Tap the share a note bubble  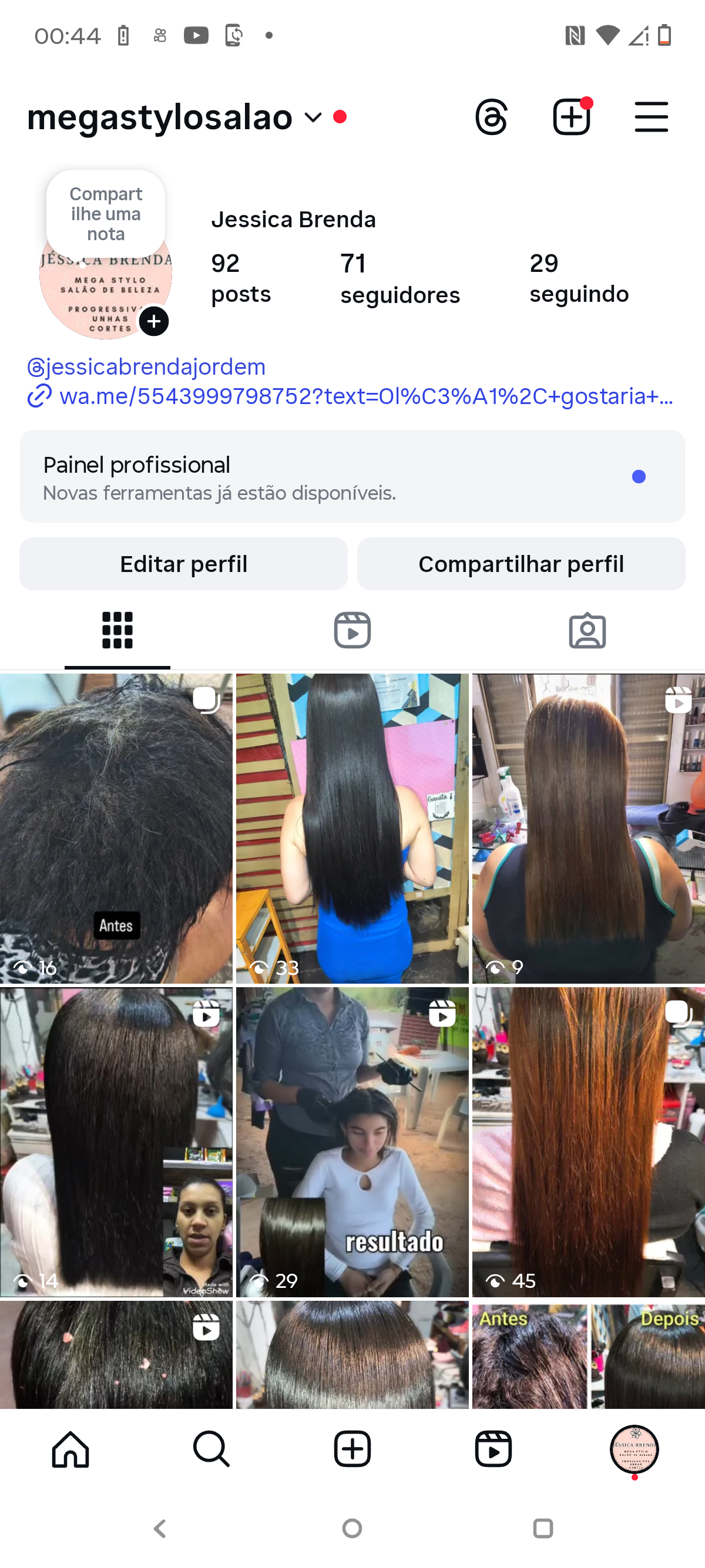[x=105, y=214]
